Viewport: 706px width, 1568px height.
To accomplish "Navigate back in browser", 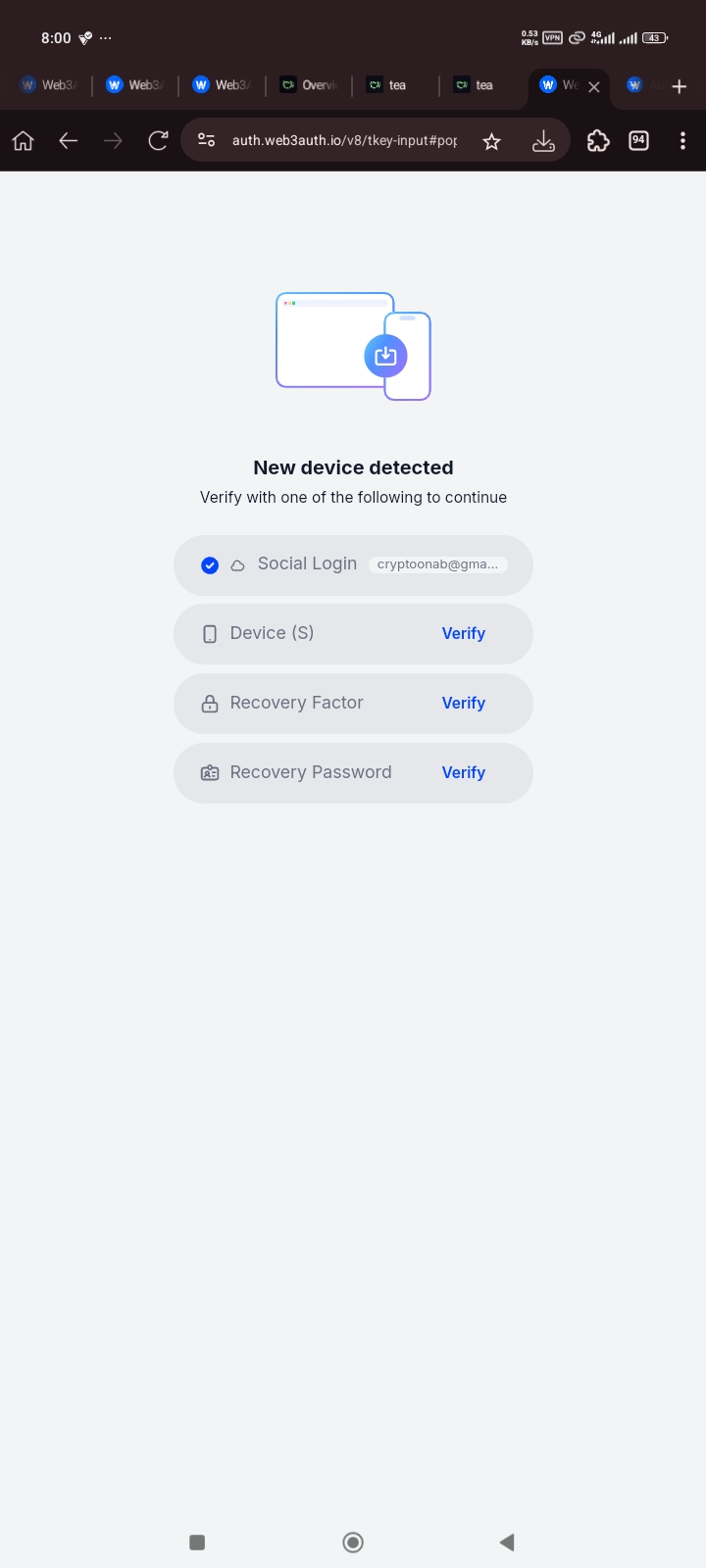I will pos(68,141).
